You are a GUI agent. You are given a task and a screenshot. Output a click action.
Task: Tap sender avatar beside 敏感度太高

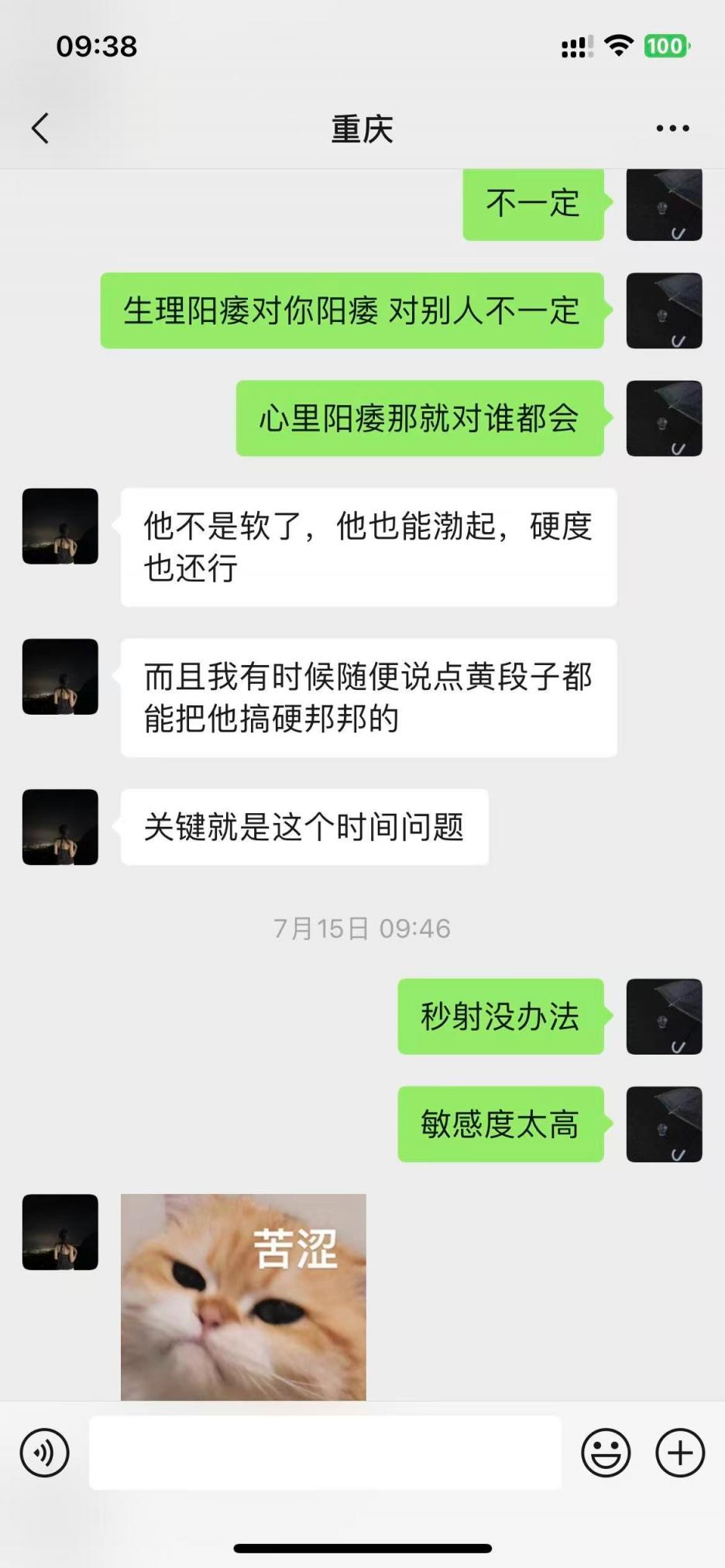tap(664, 1124)
